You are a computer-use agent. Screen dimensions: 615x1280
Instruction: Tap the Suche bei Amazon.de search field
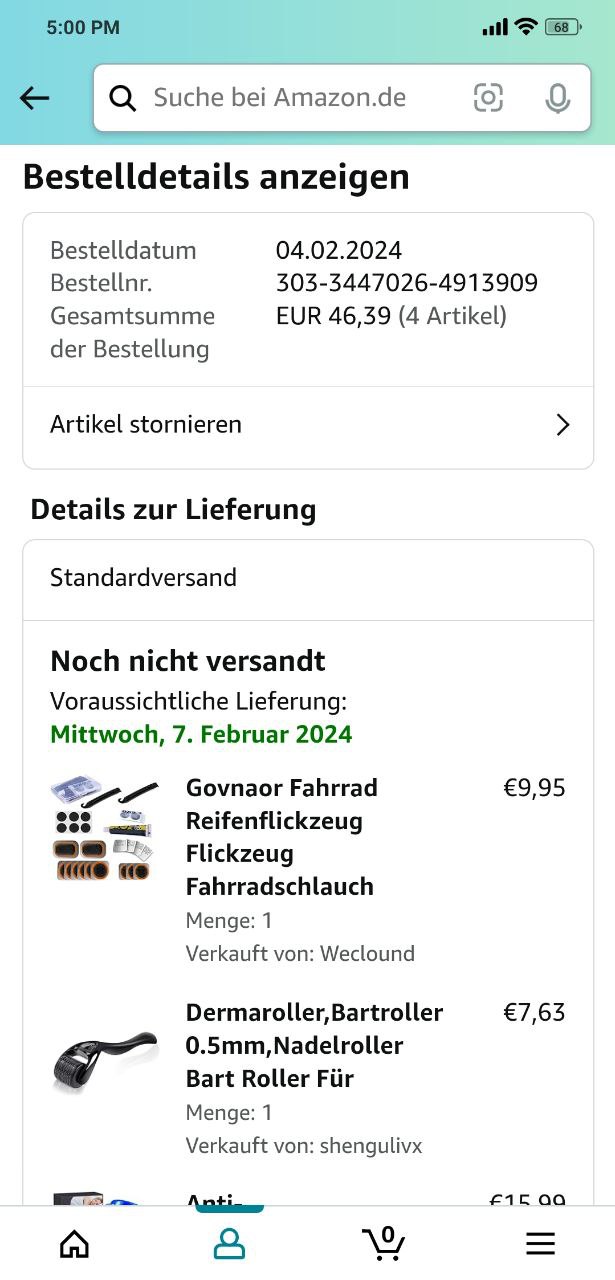[x=280, y=97]
